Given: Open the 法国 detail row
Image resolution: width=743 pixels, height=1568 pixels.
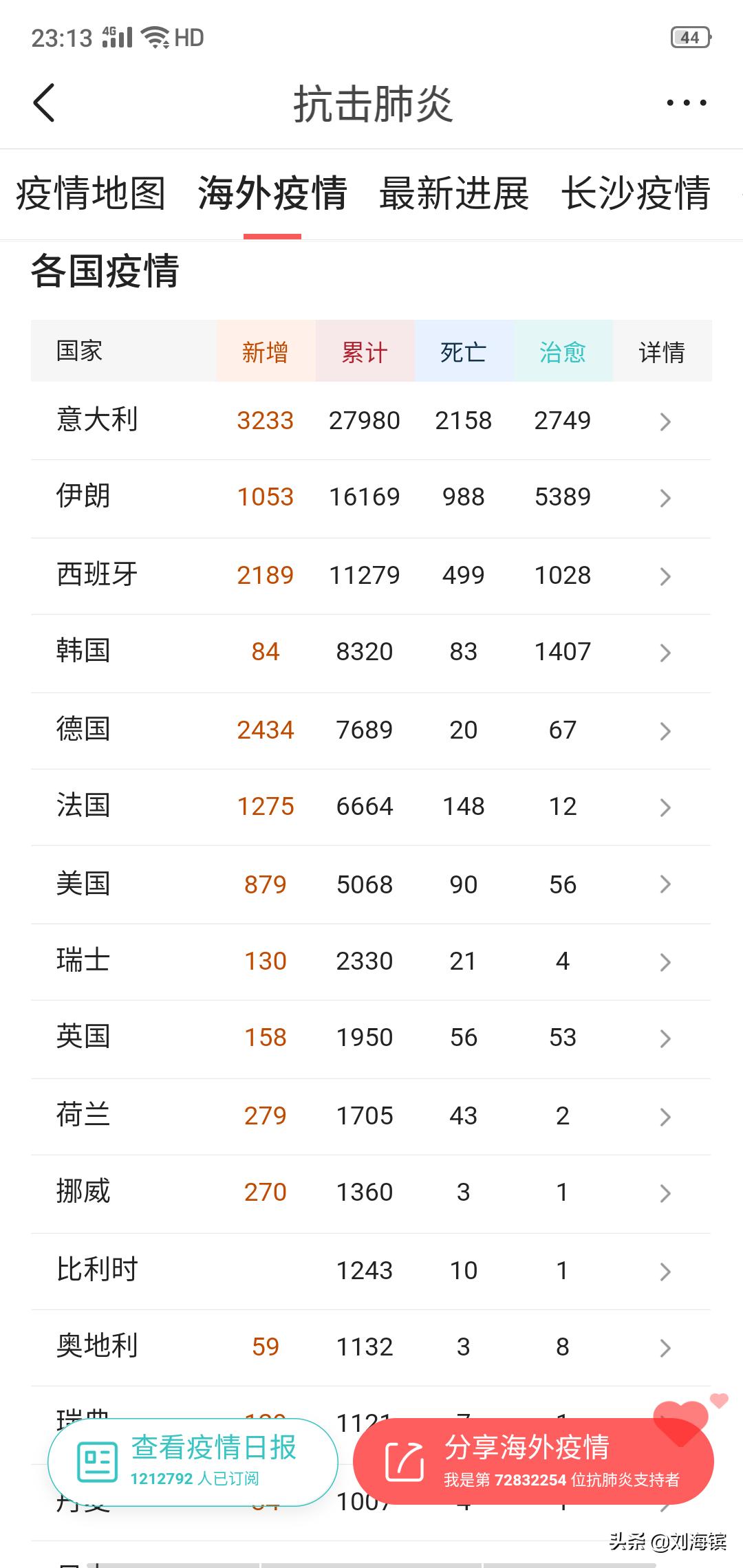Looking at the screenshot, I should (x=664, y=807).
